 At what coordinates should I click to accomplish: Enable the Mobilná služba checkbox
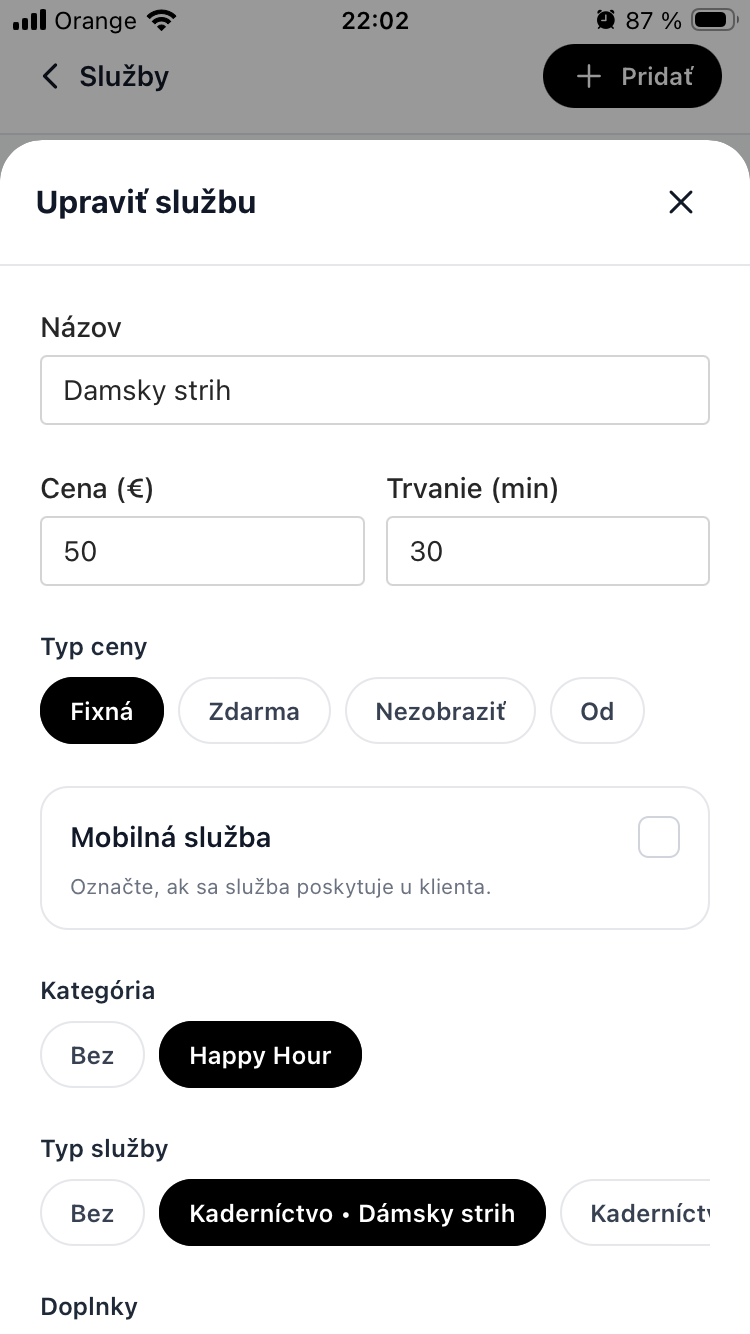point(658,837)
